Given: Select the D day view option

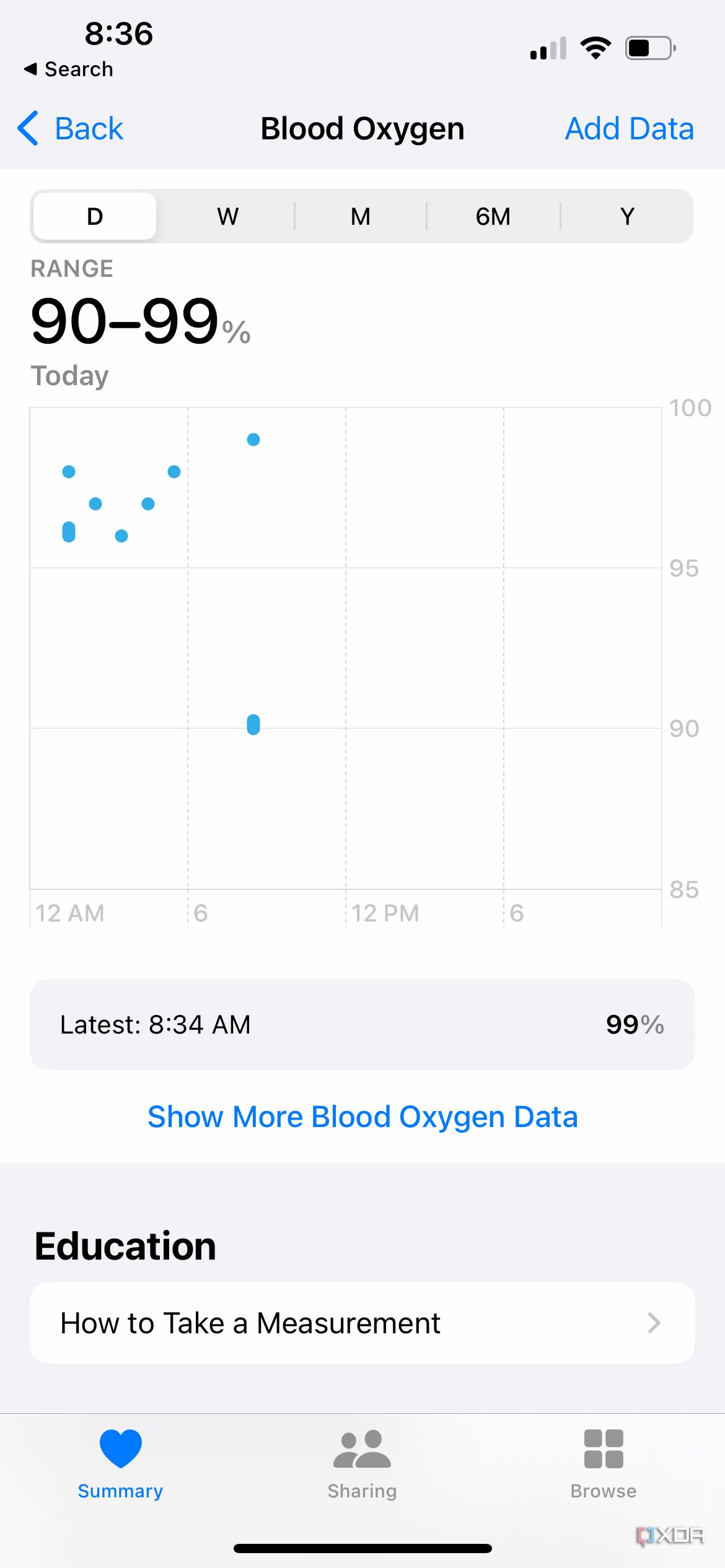Looking at the screenshot, I should click(x=94, y=216).
